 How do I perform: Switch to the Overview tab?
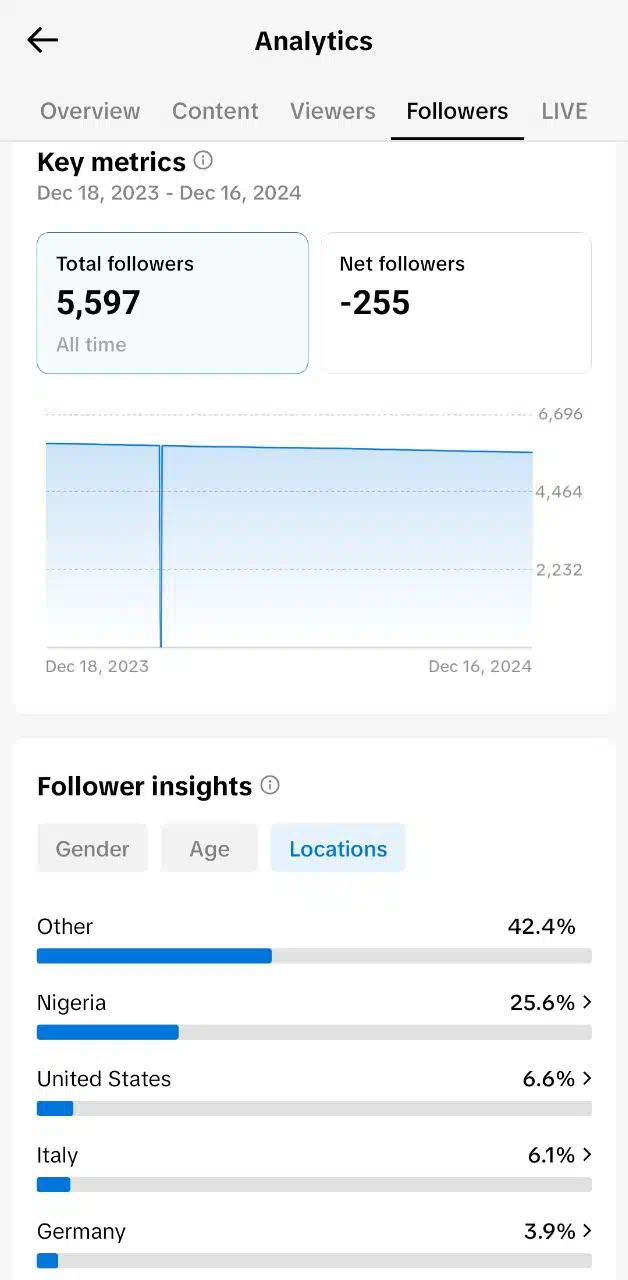[90, 111]
